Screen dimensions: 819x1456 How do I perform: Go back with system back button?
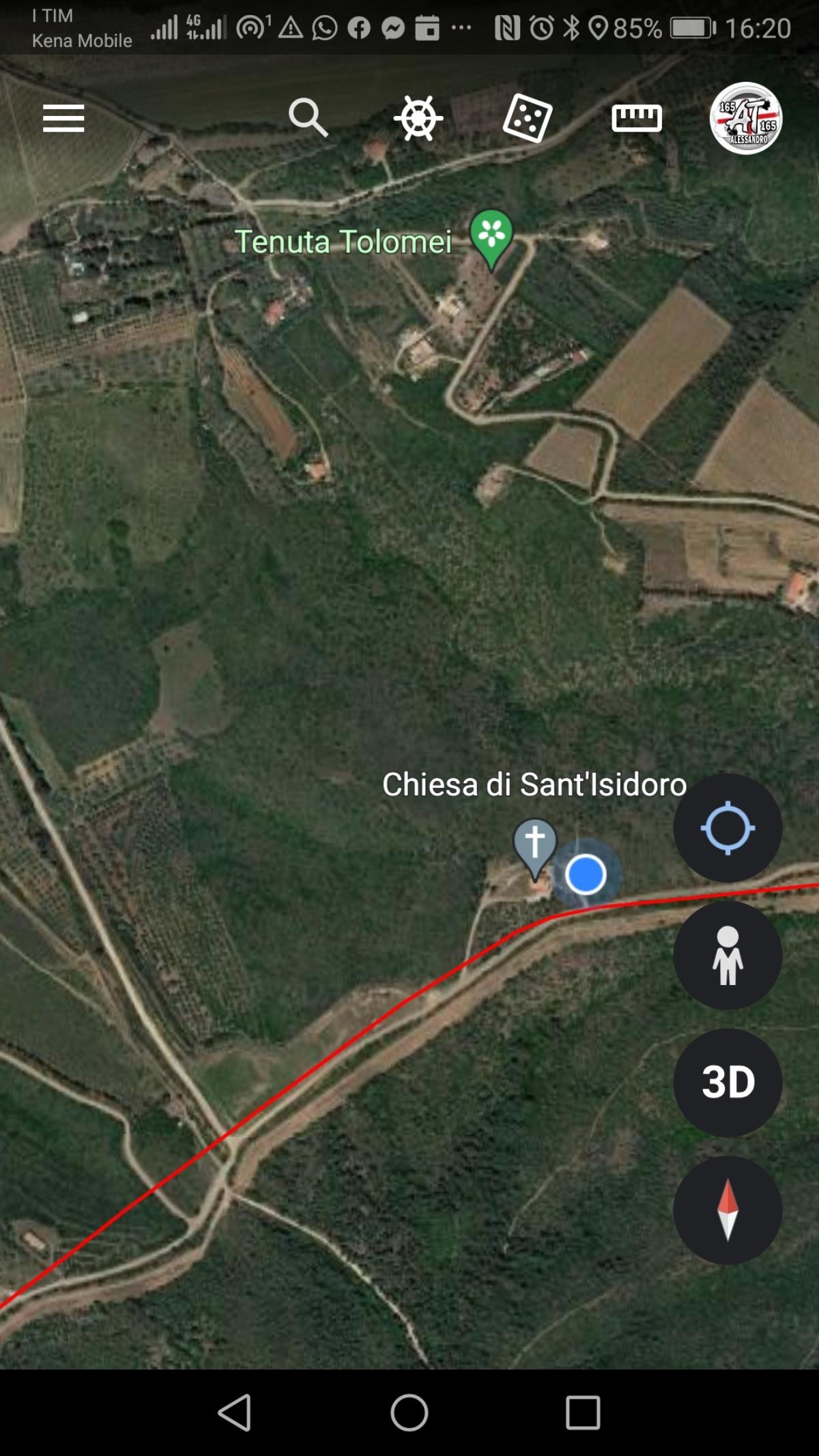(235, 1412)
